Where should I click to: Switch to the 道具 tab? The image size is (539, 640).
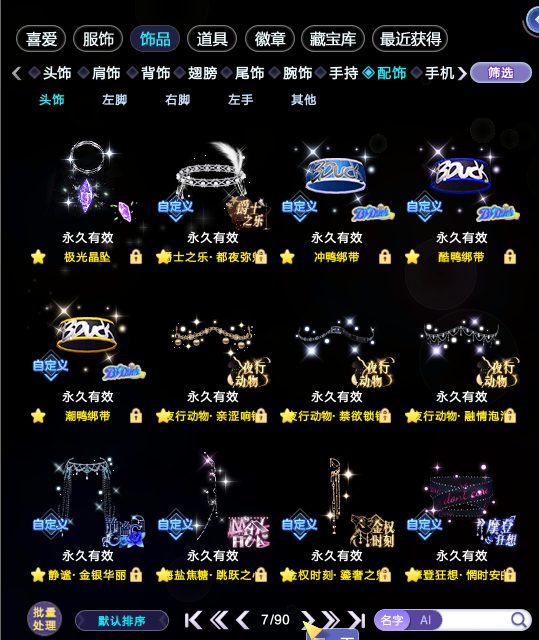[x=212, y=39]
